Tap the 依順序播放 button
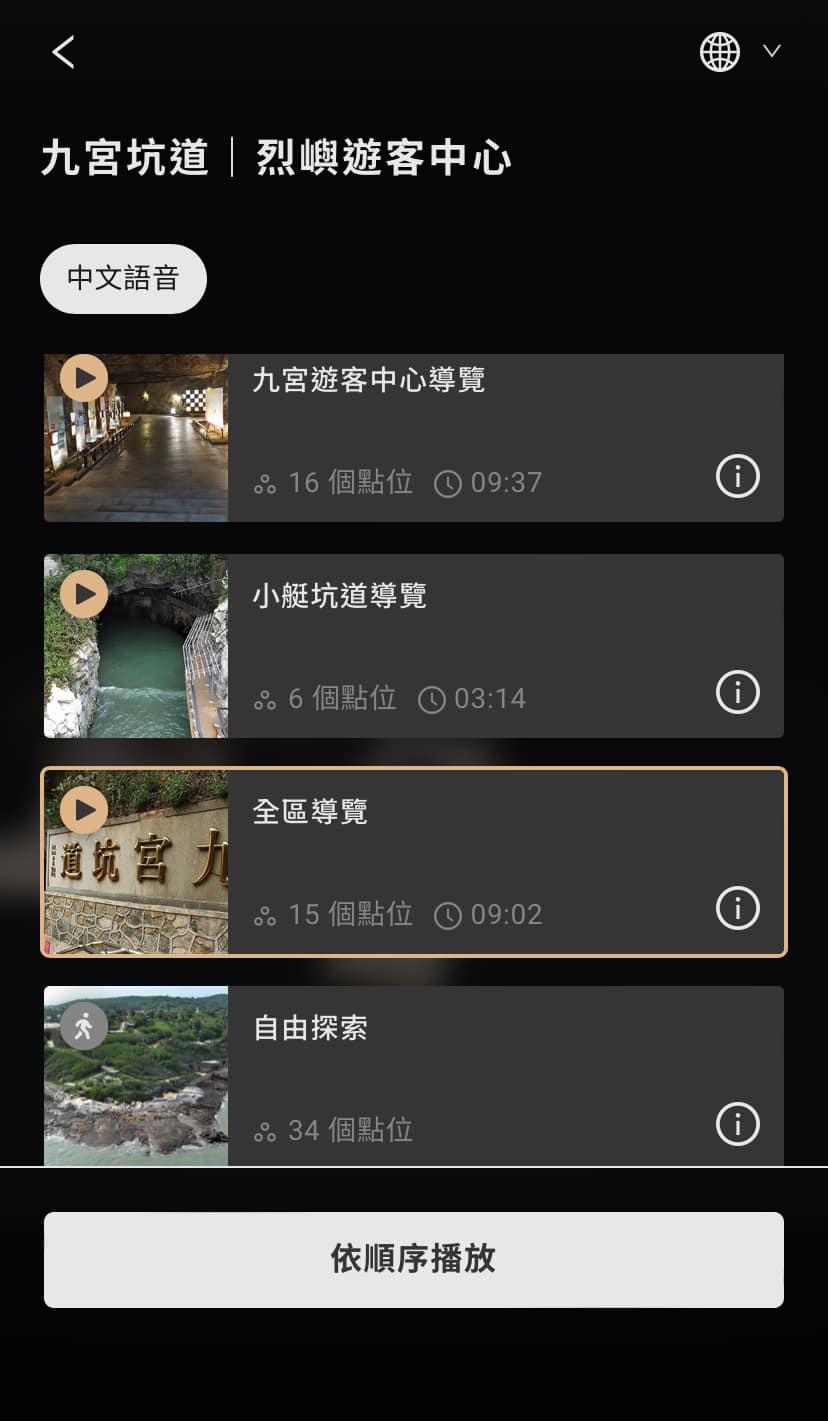 point(413,1259)
